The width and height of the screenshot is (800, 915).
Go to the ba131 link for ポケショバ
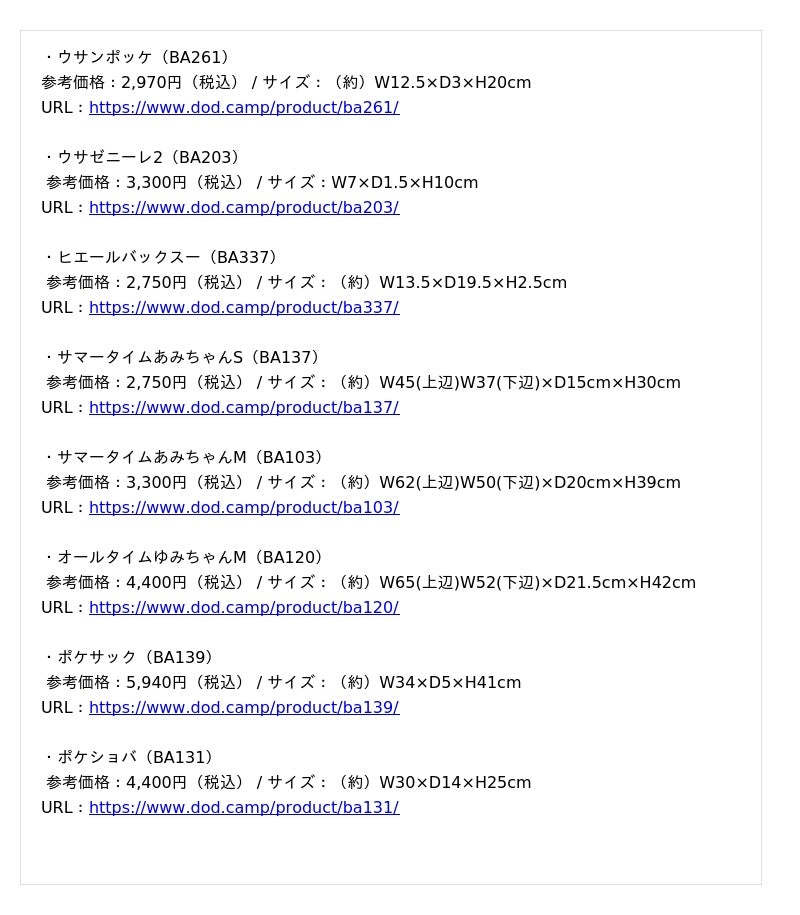pos(244,808)
